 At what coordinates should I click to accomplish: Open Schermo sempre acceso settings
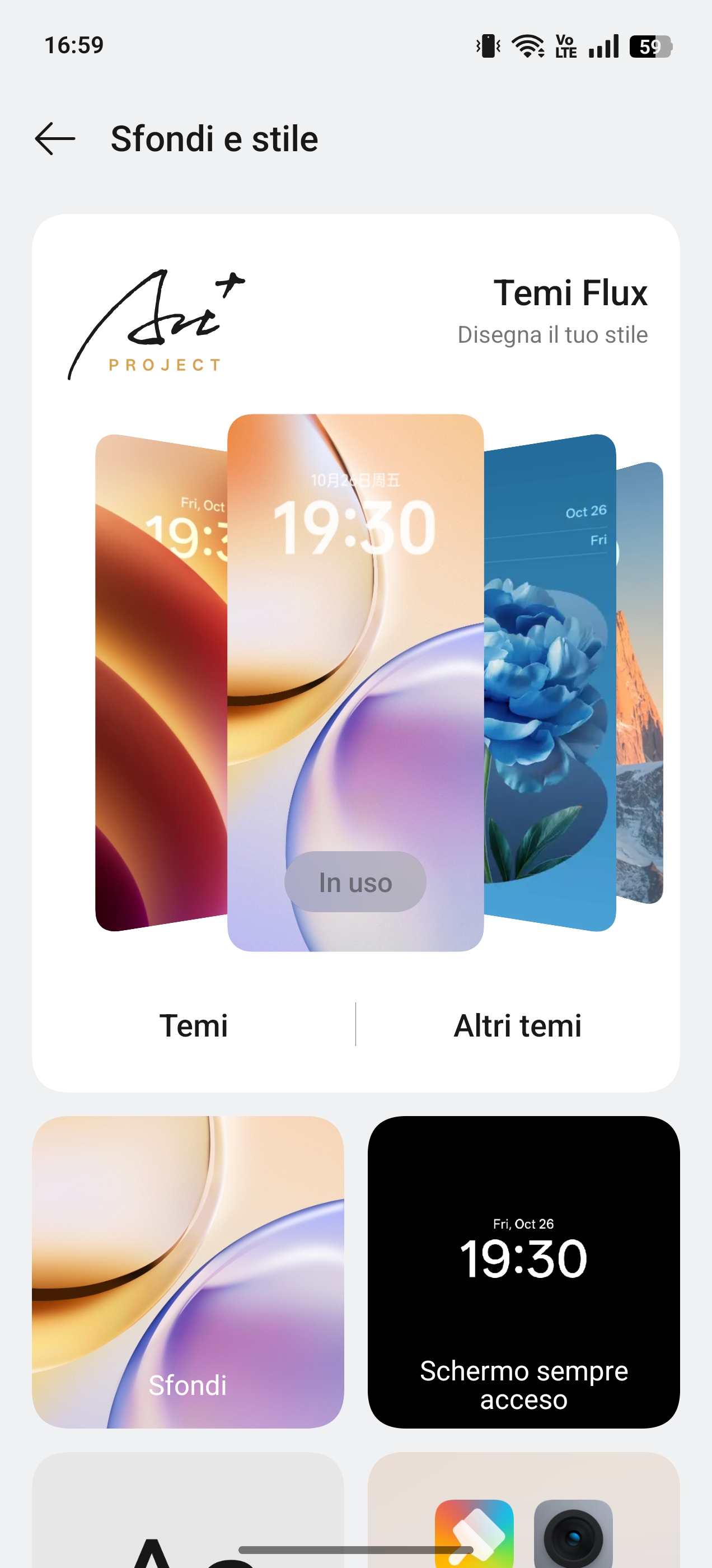[x=523, y=1272]
